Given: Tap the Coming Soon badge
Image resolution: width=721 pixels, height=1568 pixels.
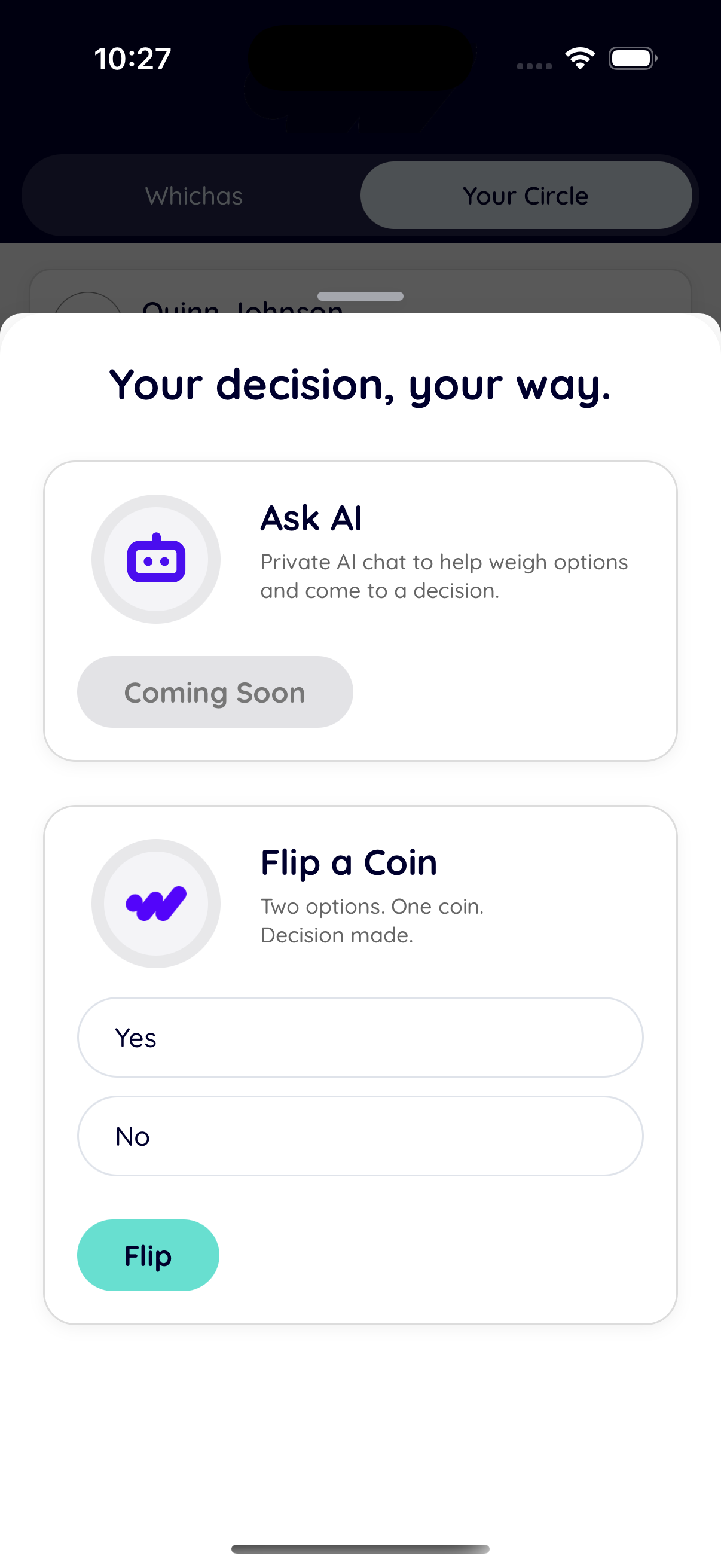Looking at the screenshot, I should coord(214,692).
